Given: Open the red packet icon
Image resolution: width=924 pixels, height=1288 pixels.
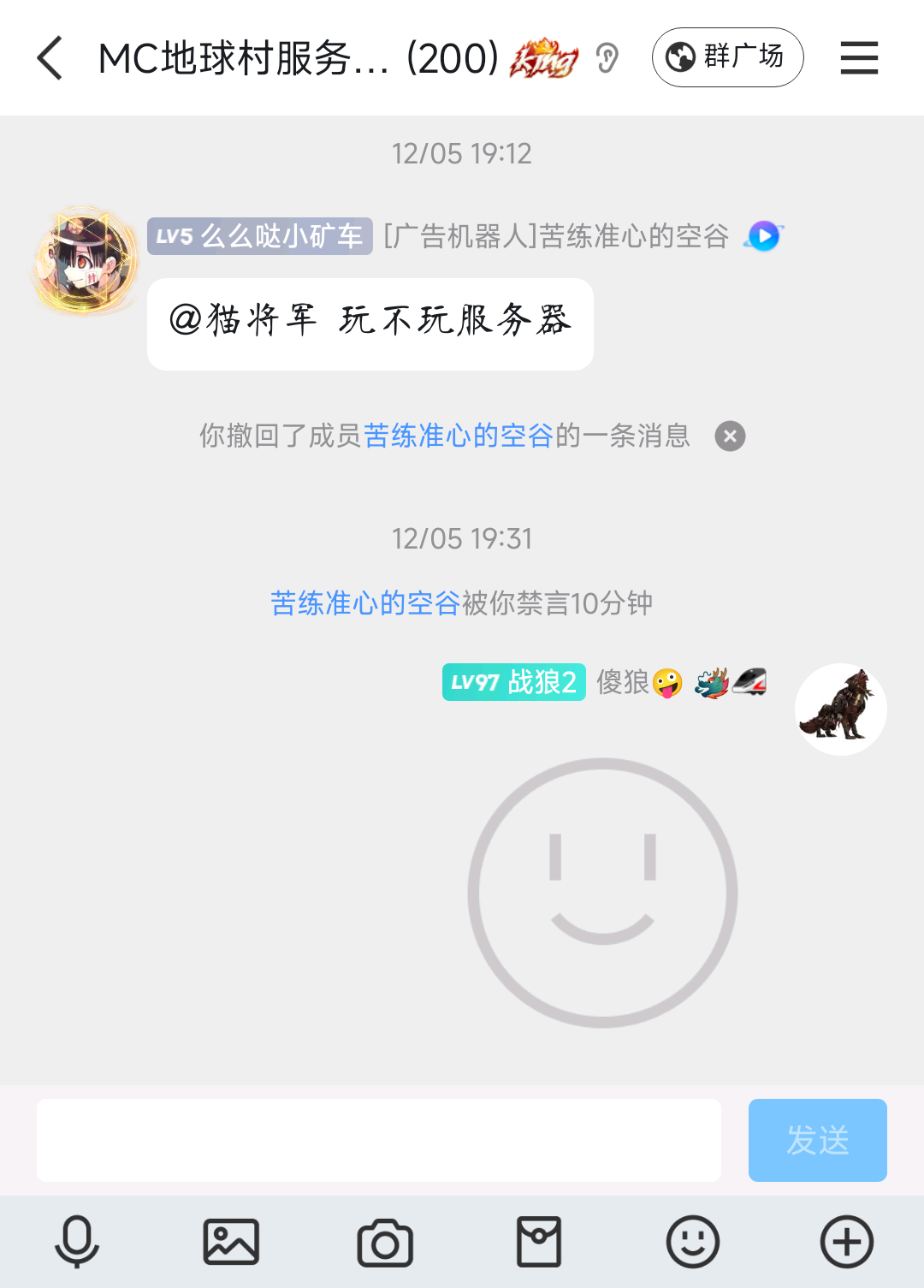Looking at the screenshot, I should (x=539, y=1242).
